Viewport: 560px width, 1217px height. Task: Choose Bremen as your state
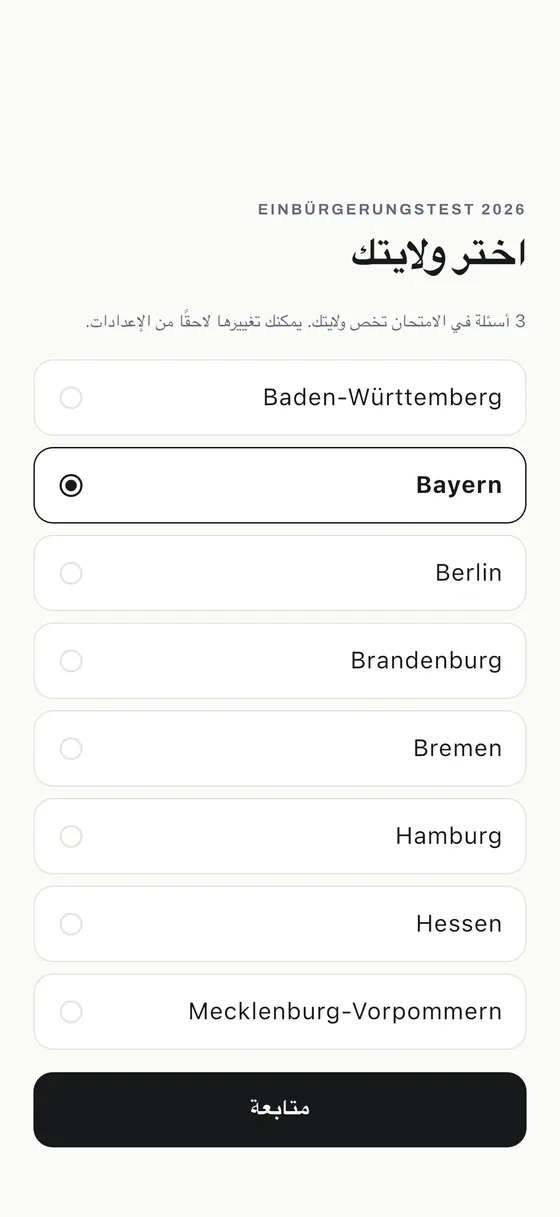pyautogui.click(x=280, y=749)
